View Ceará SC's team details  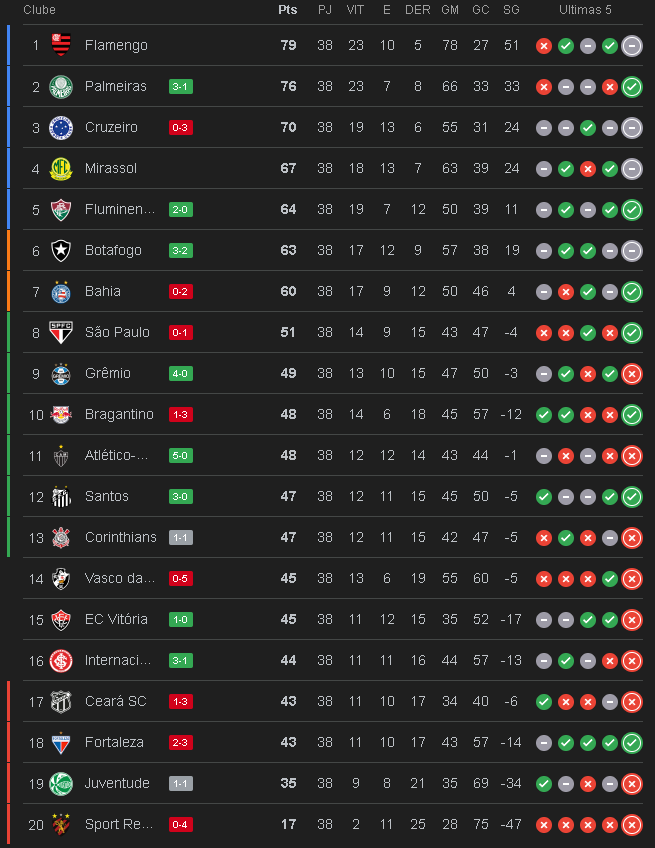pyautogui.click(x=115, y=701)
